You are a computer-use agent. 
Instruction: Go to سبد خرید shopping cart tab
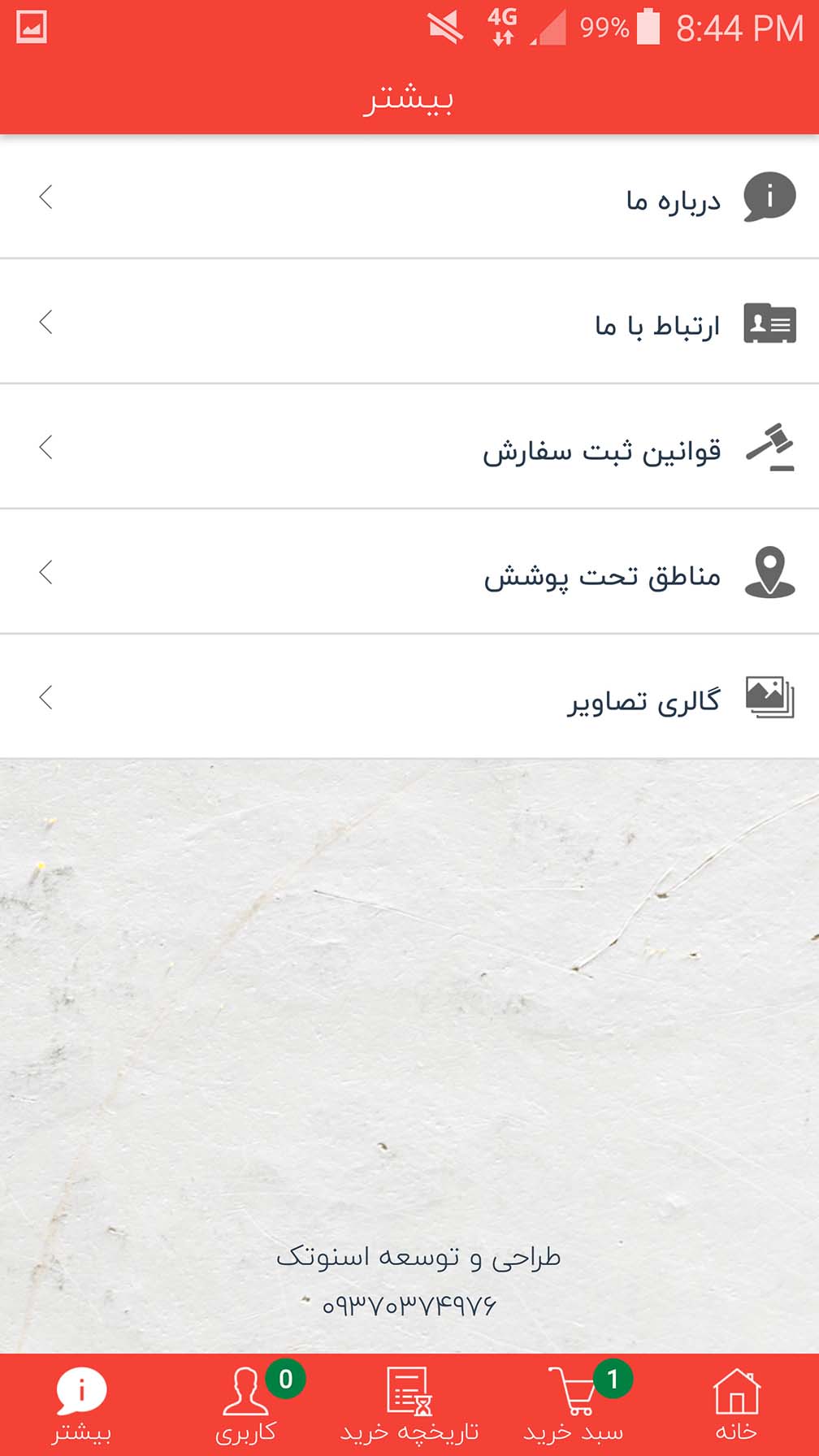coord(574,1405)
